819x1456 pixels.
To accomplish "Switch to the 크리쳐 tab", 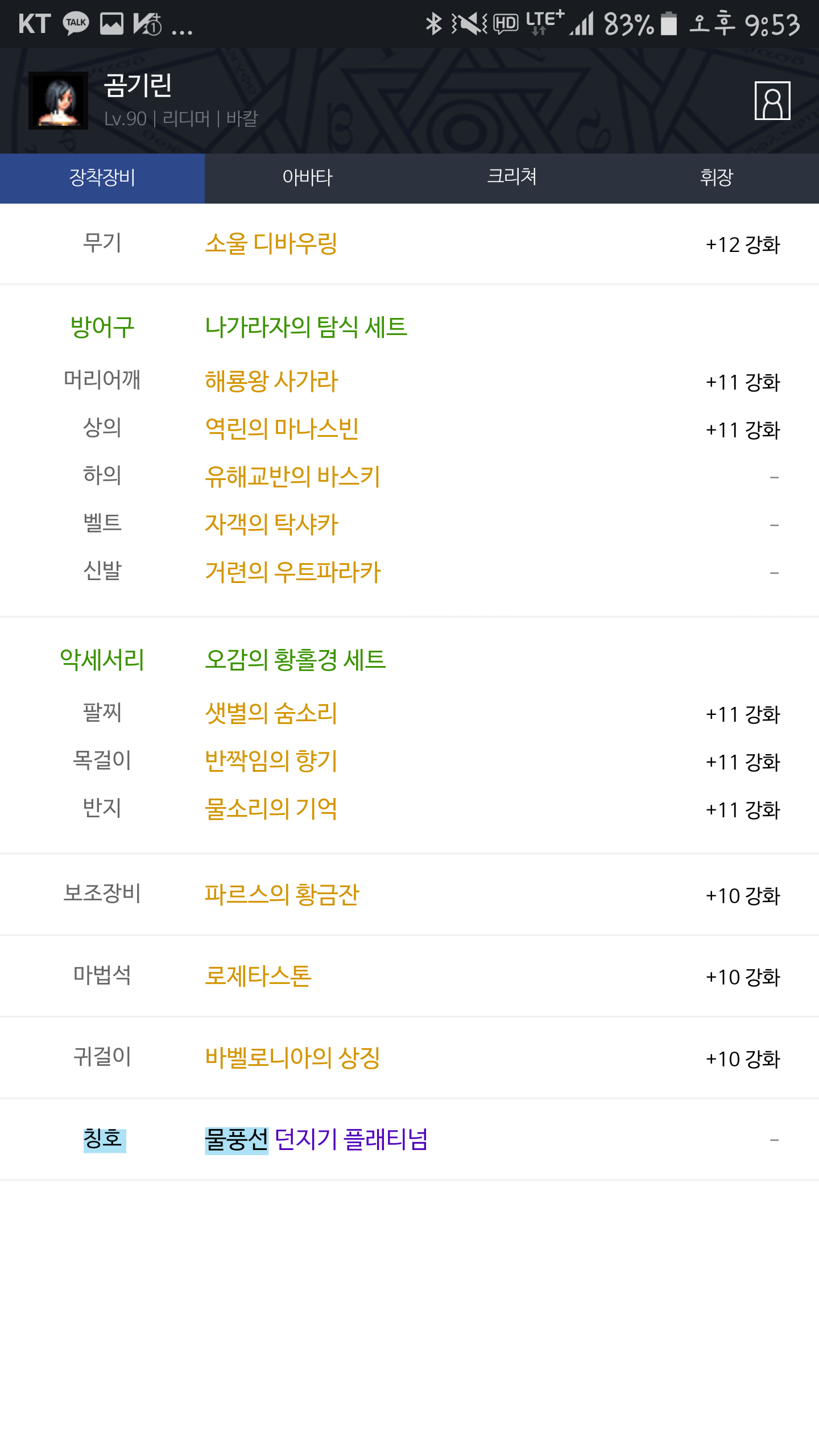I will click(512, 178).
